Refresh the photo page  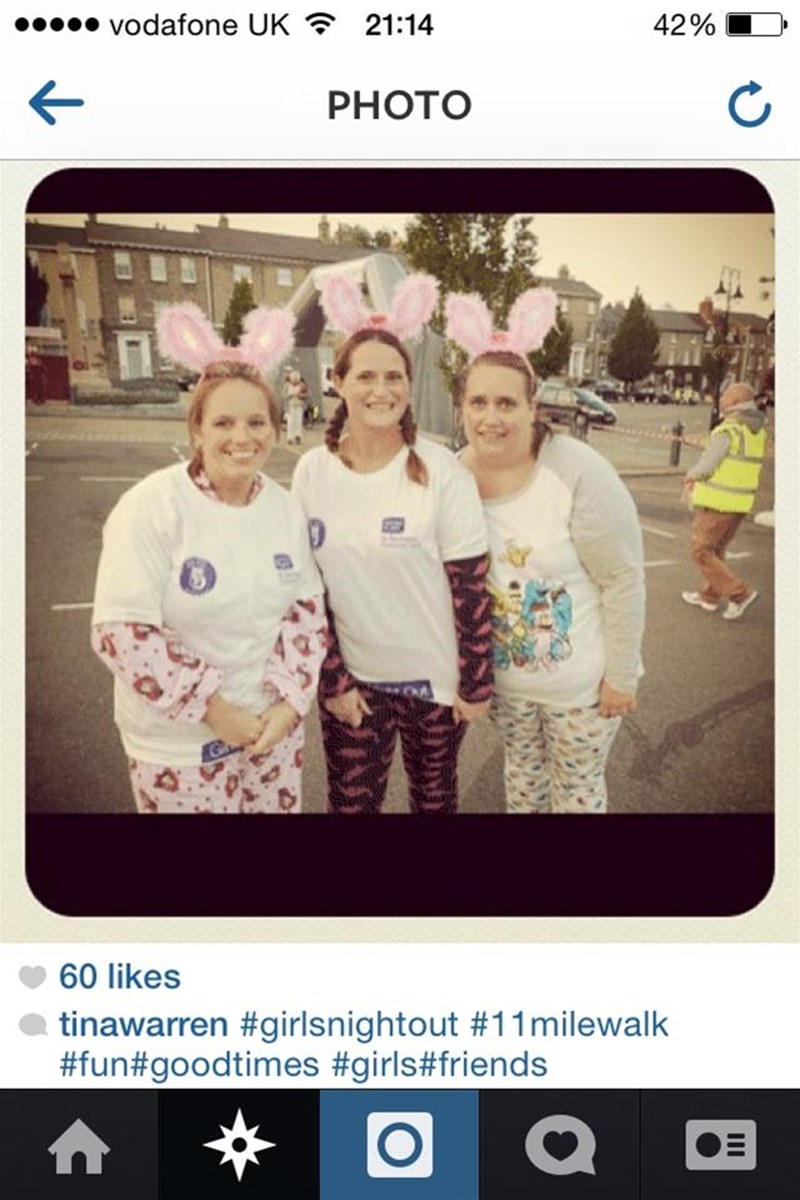[748, 105]
